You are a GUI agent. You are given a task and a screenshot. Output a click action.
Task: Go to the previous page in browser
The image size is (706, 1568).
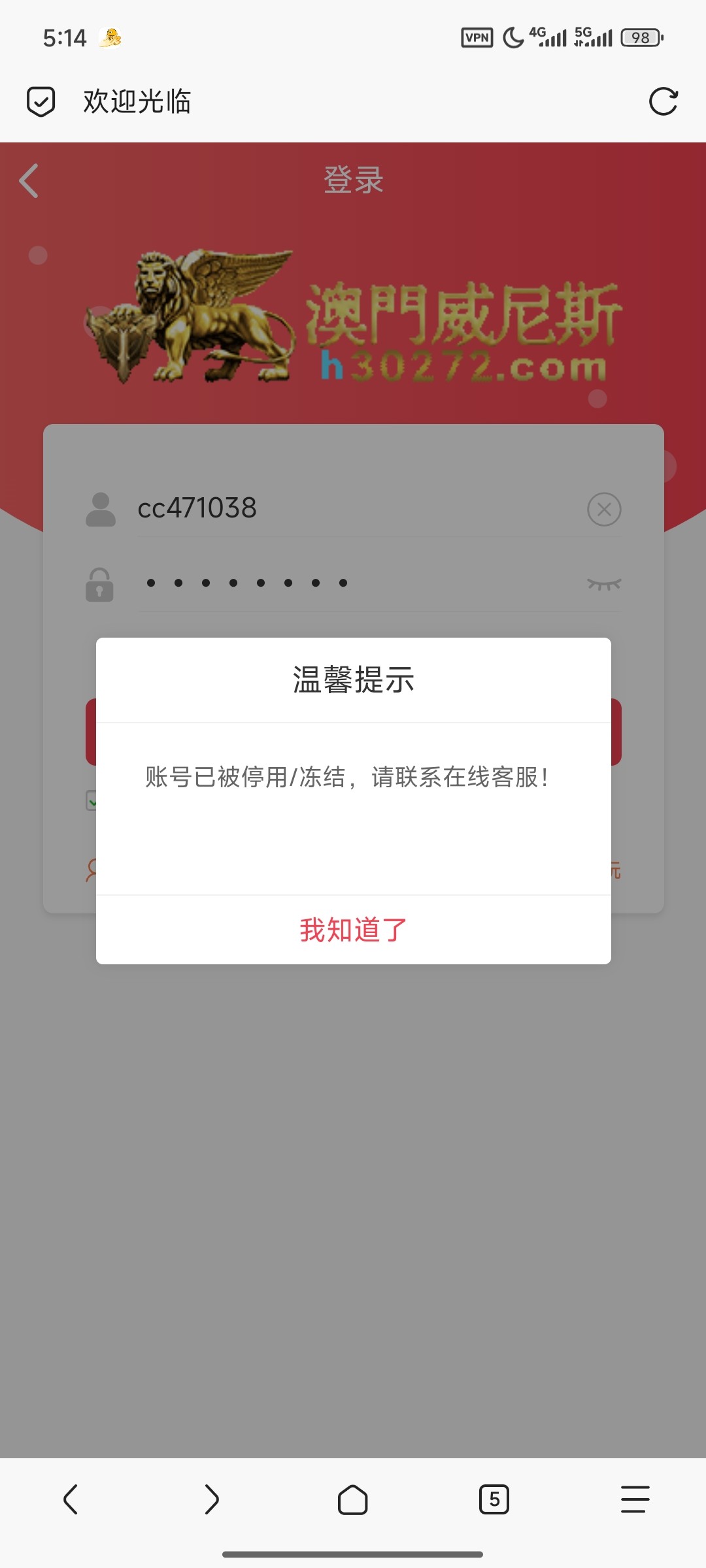point(71,1499)
